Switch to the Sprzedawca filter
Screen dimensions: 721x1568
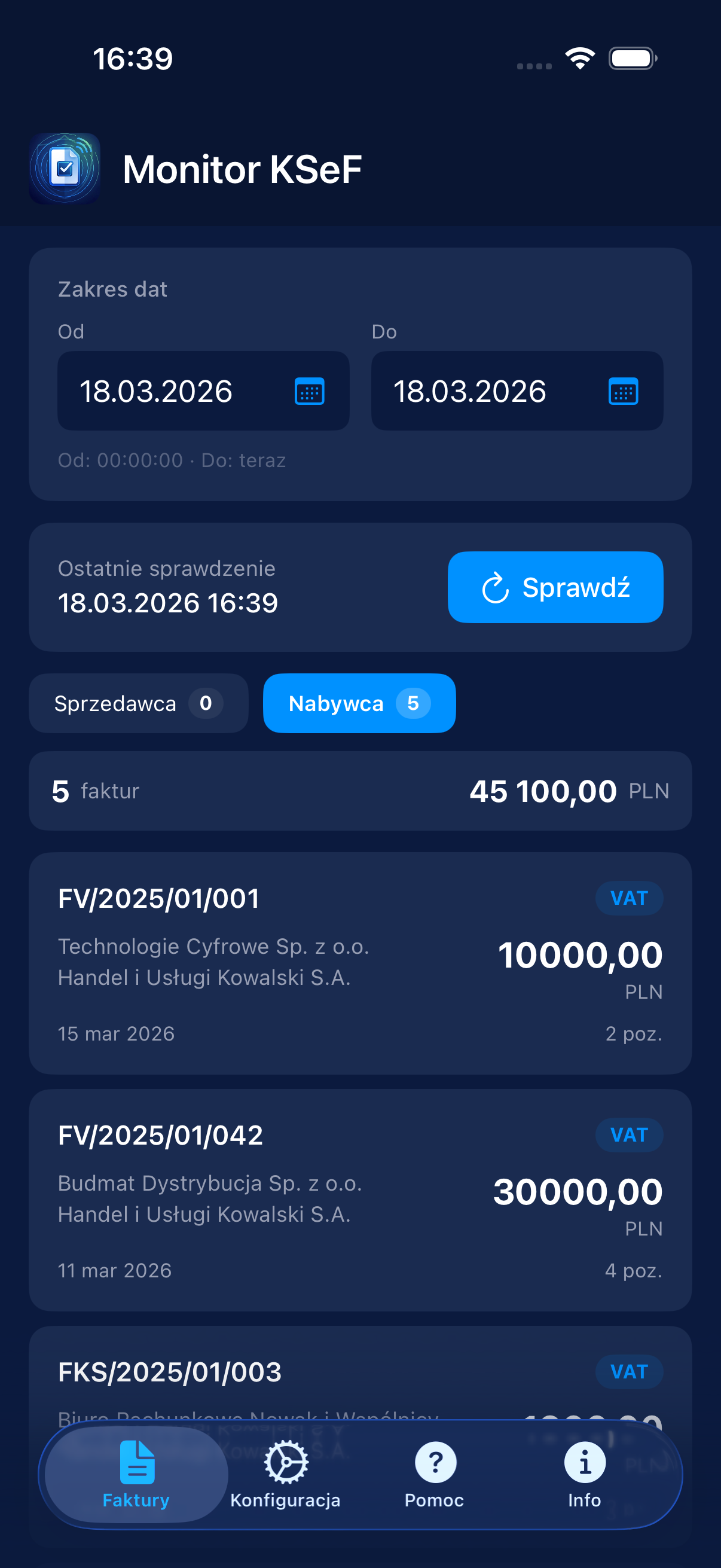[x=138, y=704]
